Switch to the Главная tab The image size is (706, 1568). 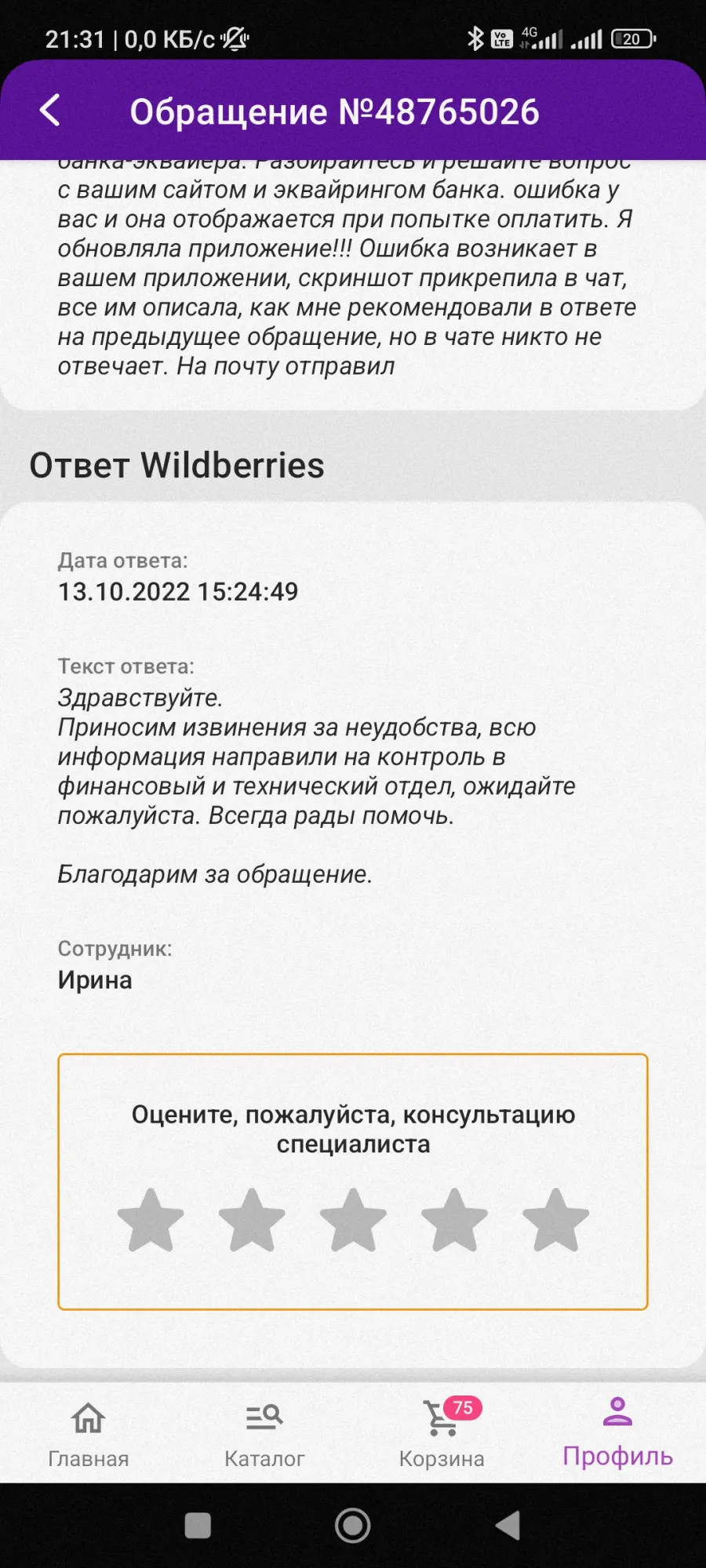(89, 1434)
